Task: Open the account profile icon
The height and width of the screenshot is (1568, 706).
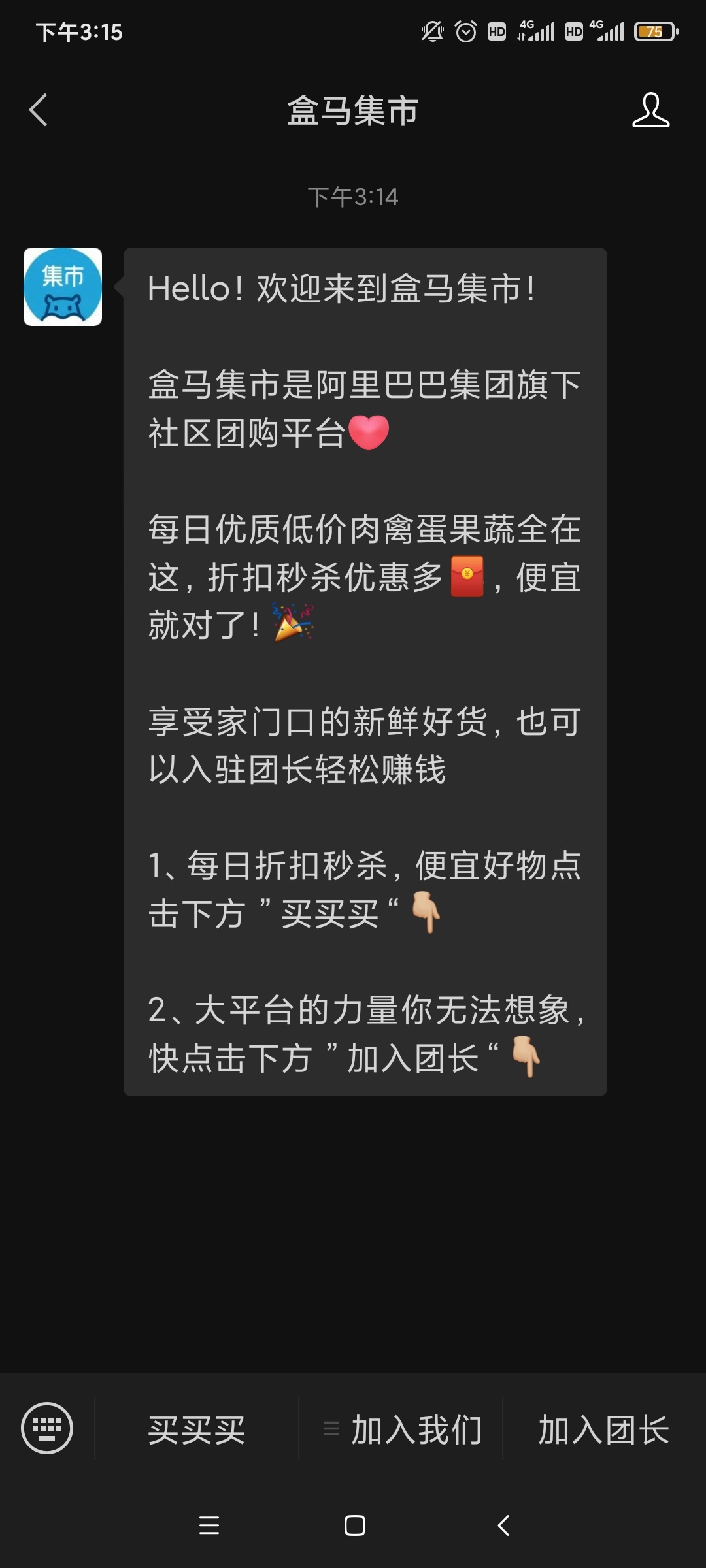Action: click(x=650, y=110)
